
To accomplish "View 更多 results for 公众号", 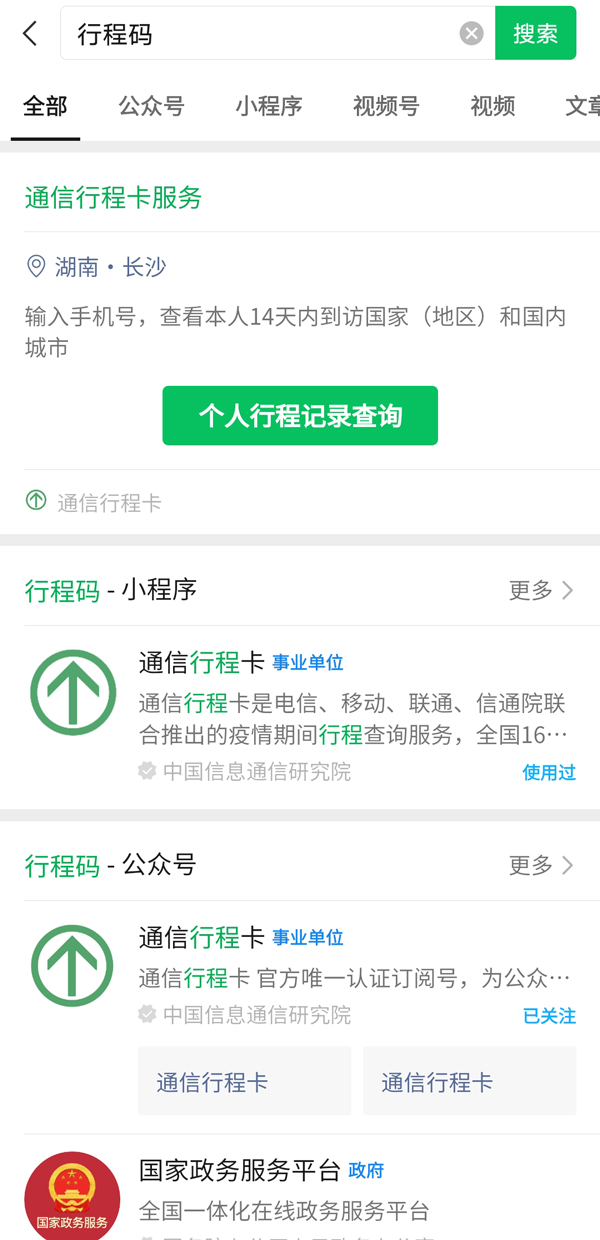I will click(541, 865).
